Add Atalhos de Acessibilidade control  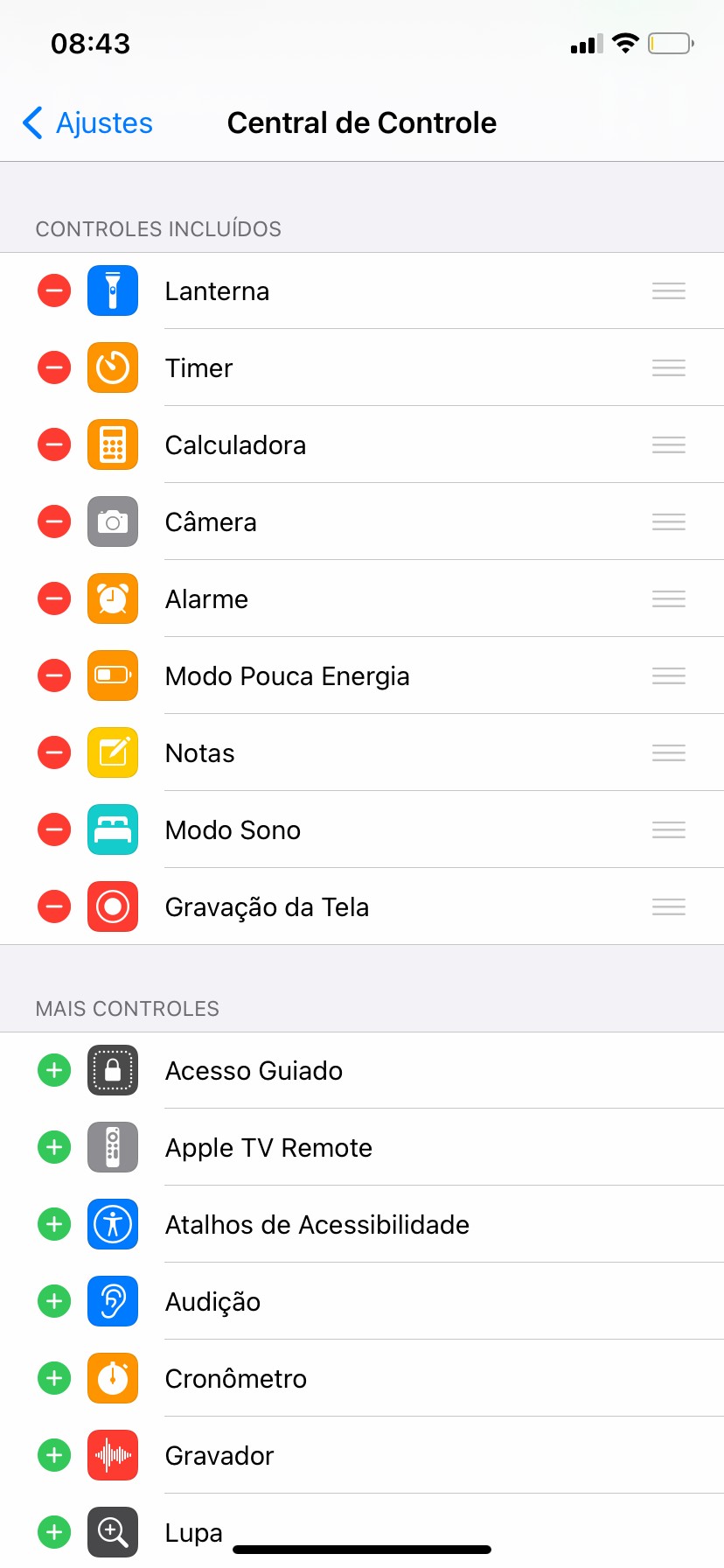[54, 1224]
